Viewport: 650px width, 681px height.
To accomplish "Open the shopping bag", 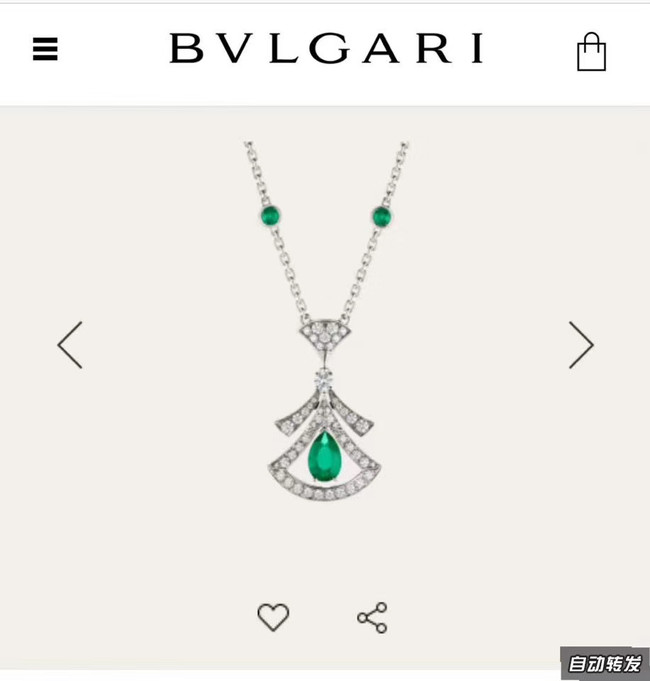I will (591, 52).
